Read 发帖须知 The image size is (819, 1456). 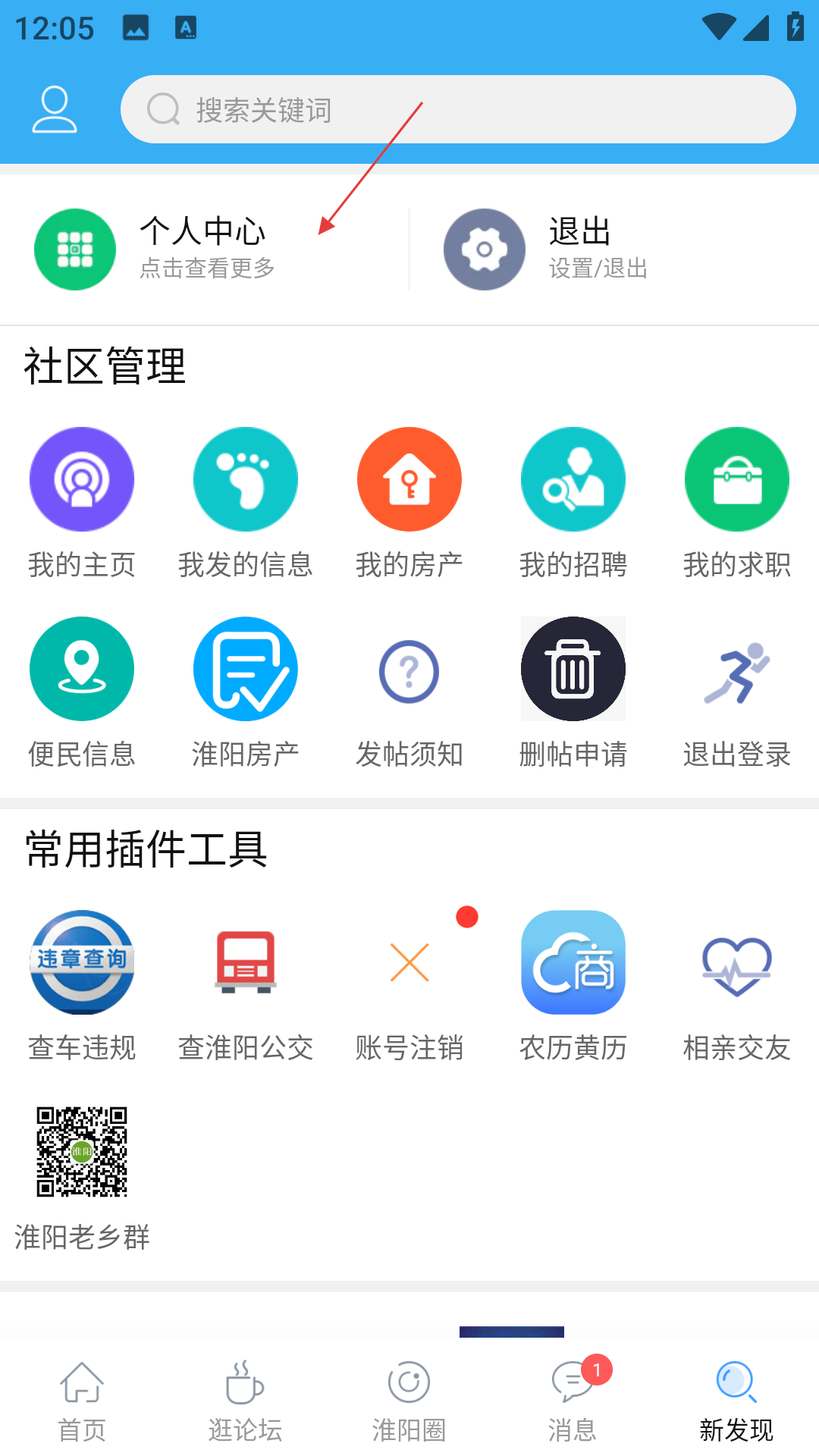[409, 693]
